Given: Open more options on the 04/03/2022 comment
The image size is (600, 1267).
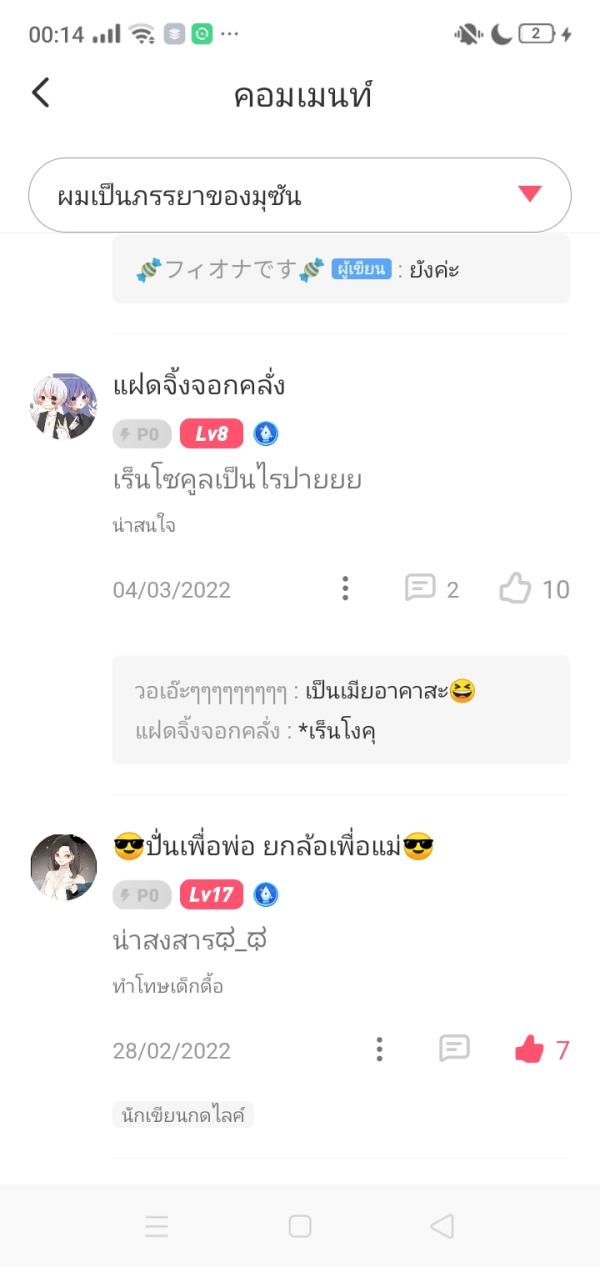Looking at the screenshot, I should click(345, 589).
